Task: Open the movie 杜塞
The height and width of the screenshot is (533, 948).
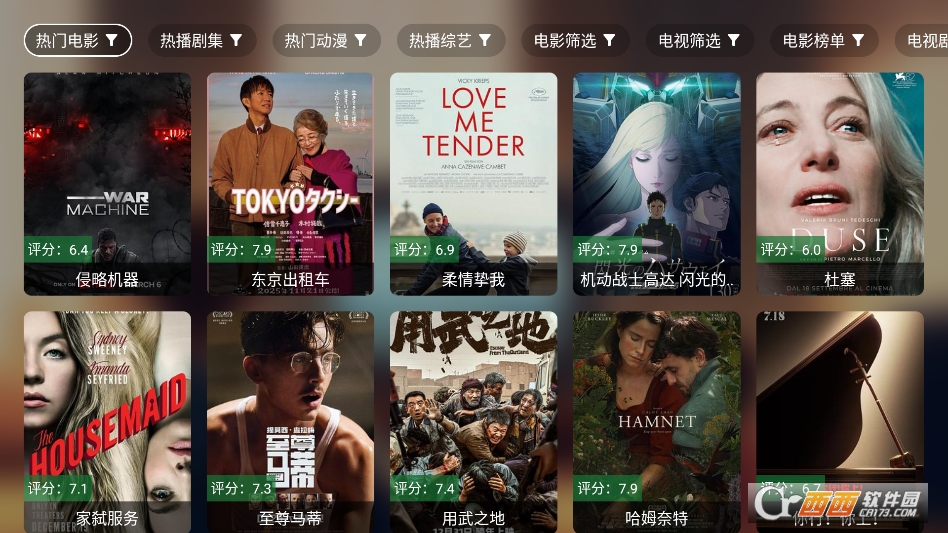Action: pyautogui.click(x=839, y=183)
